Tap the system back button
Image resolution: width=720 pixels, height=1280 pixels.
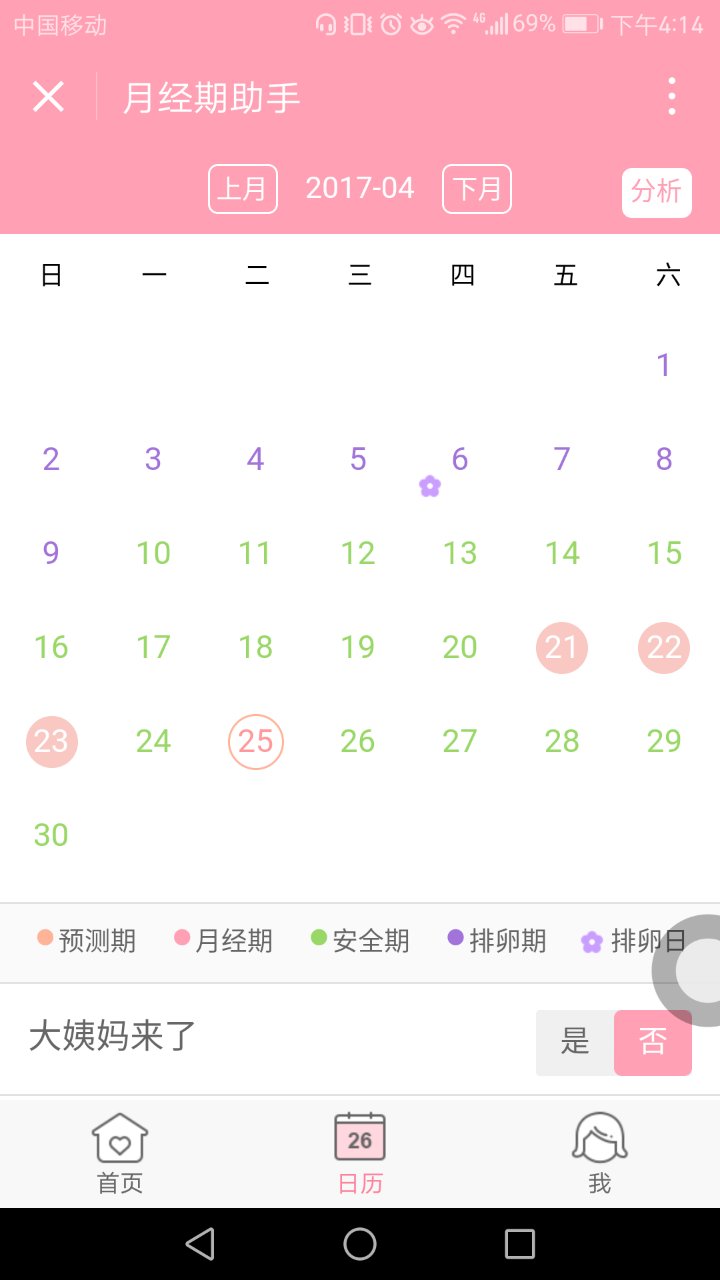200,1244
